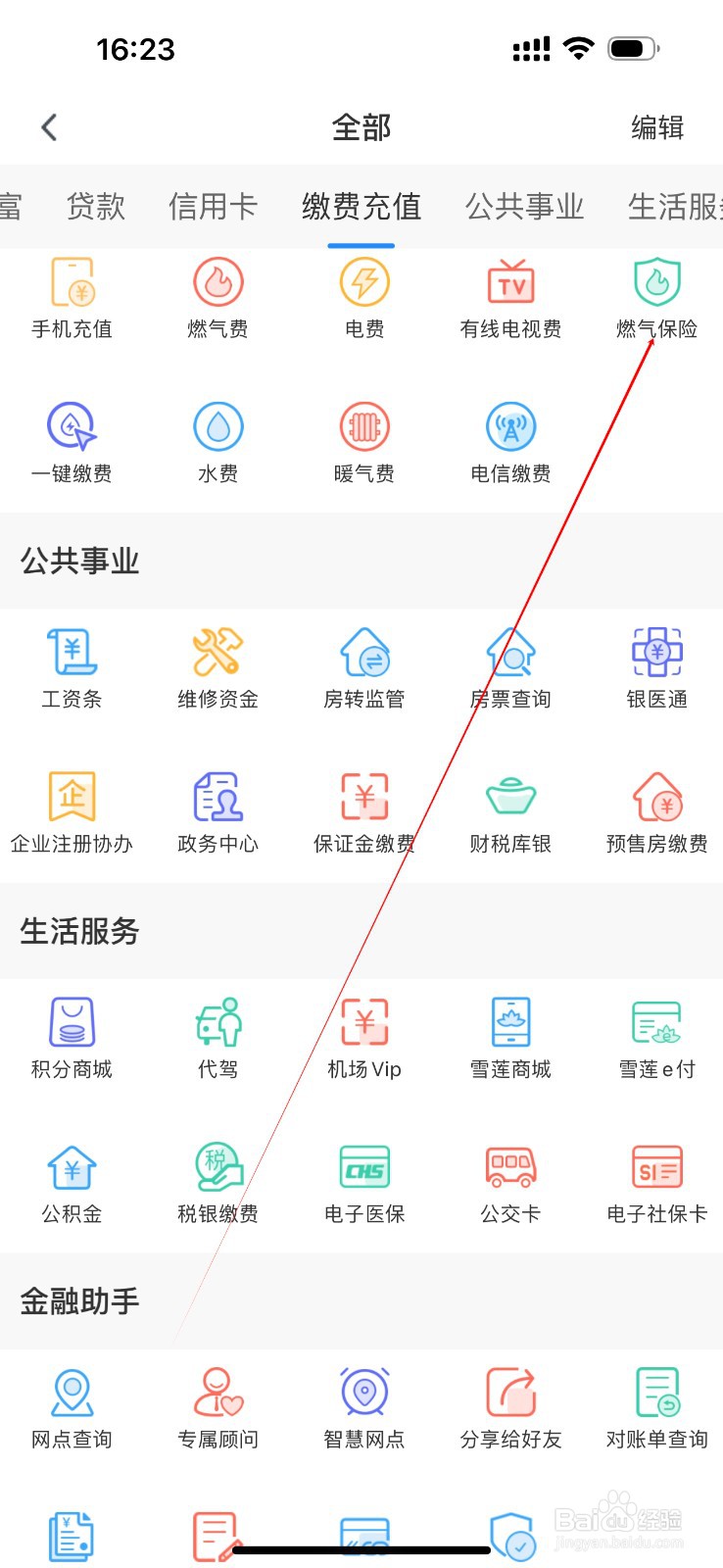723x1568 pixels.
Task: Tap the 编辑 edit button
Action: 657,127
